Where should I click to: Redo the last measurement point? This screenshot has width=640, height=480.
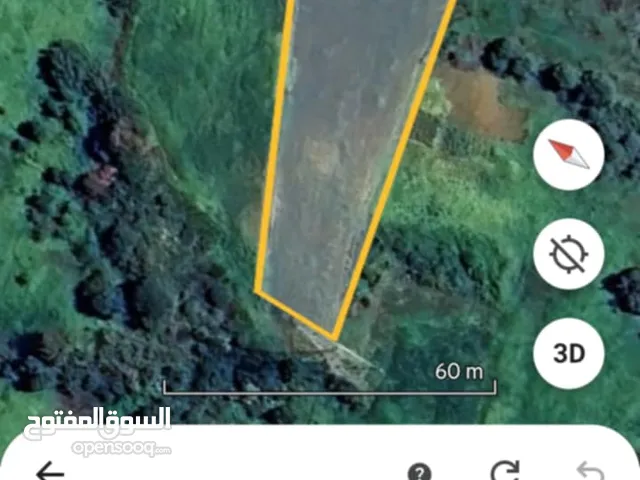coord(507,471)
